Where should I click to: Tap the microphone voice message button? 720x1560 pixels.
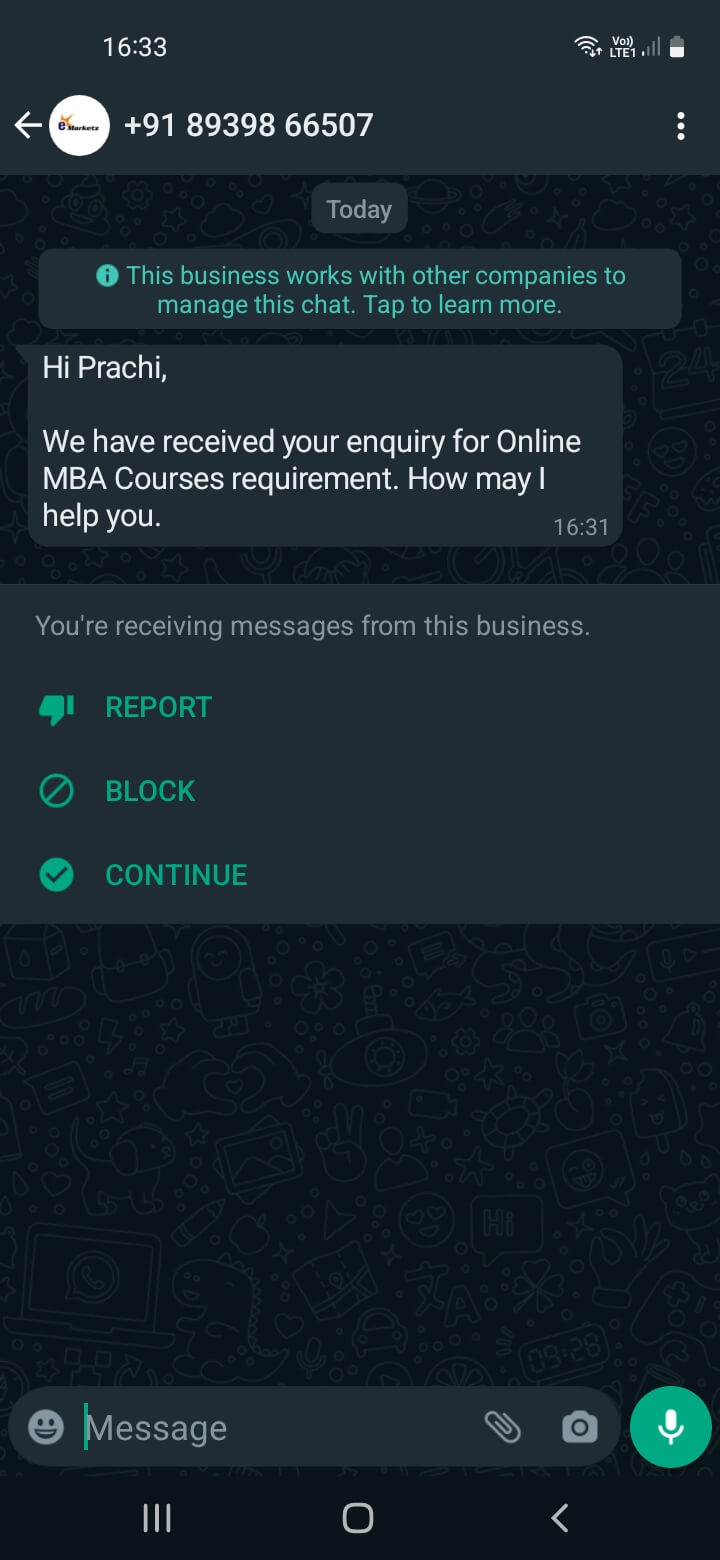pyautogui.click(x=671, y=1427)
